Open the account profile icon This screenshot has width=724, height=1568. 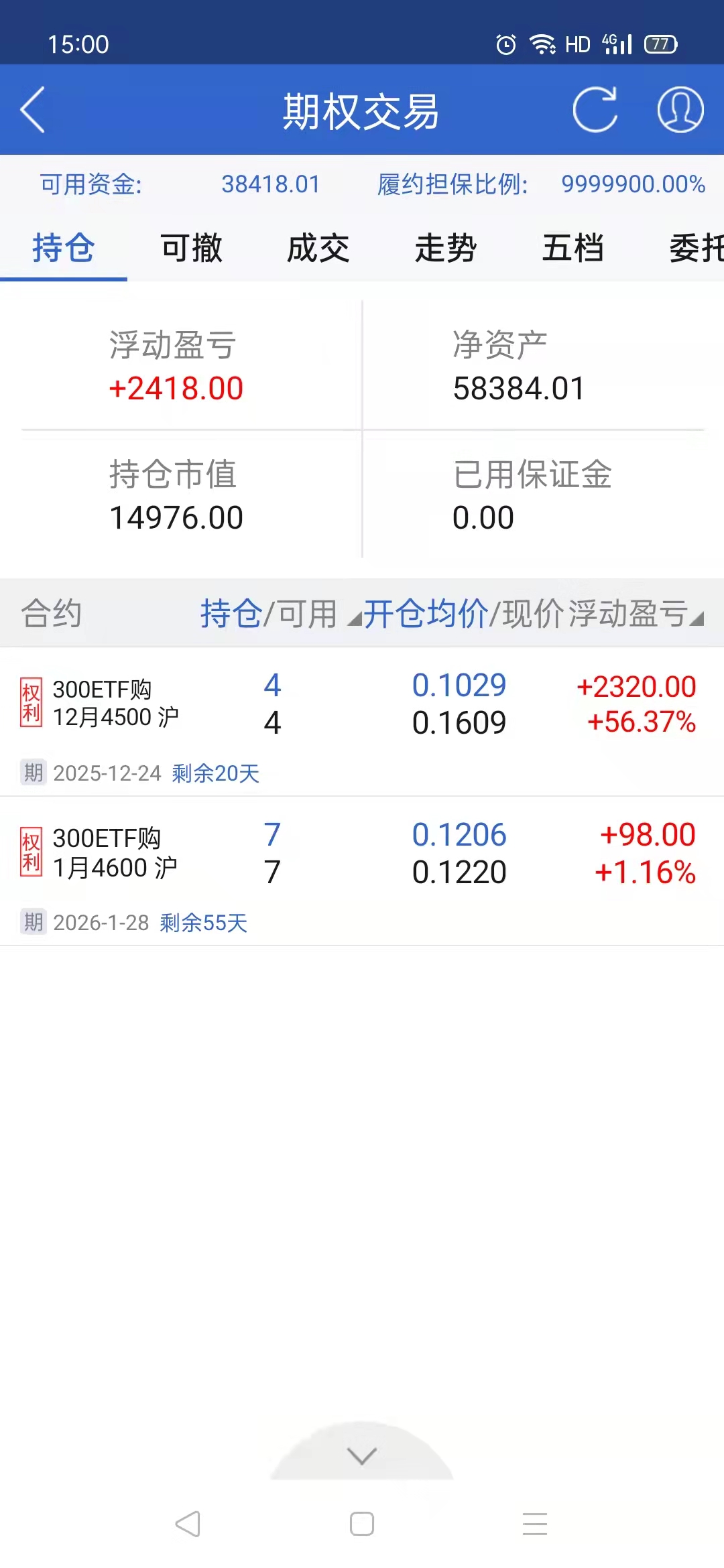coord(680,110)
